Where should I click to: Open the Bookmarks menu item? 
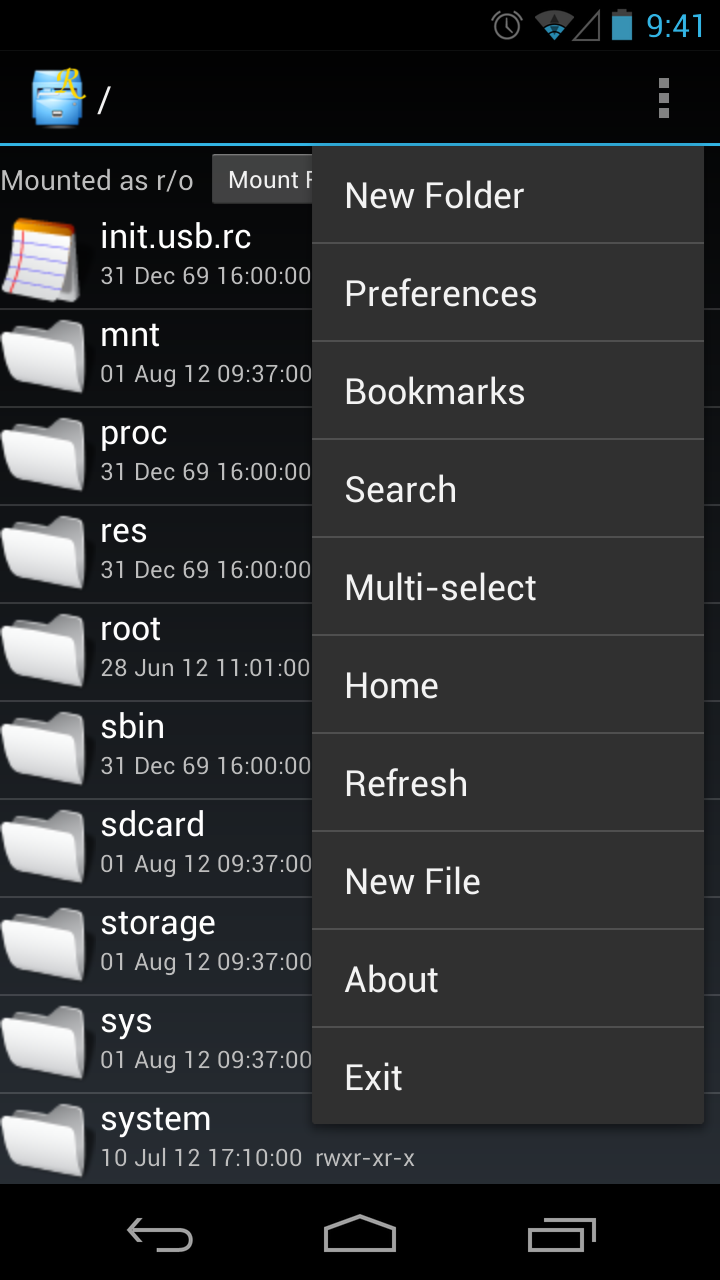point(508,392)
